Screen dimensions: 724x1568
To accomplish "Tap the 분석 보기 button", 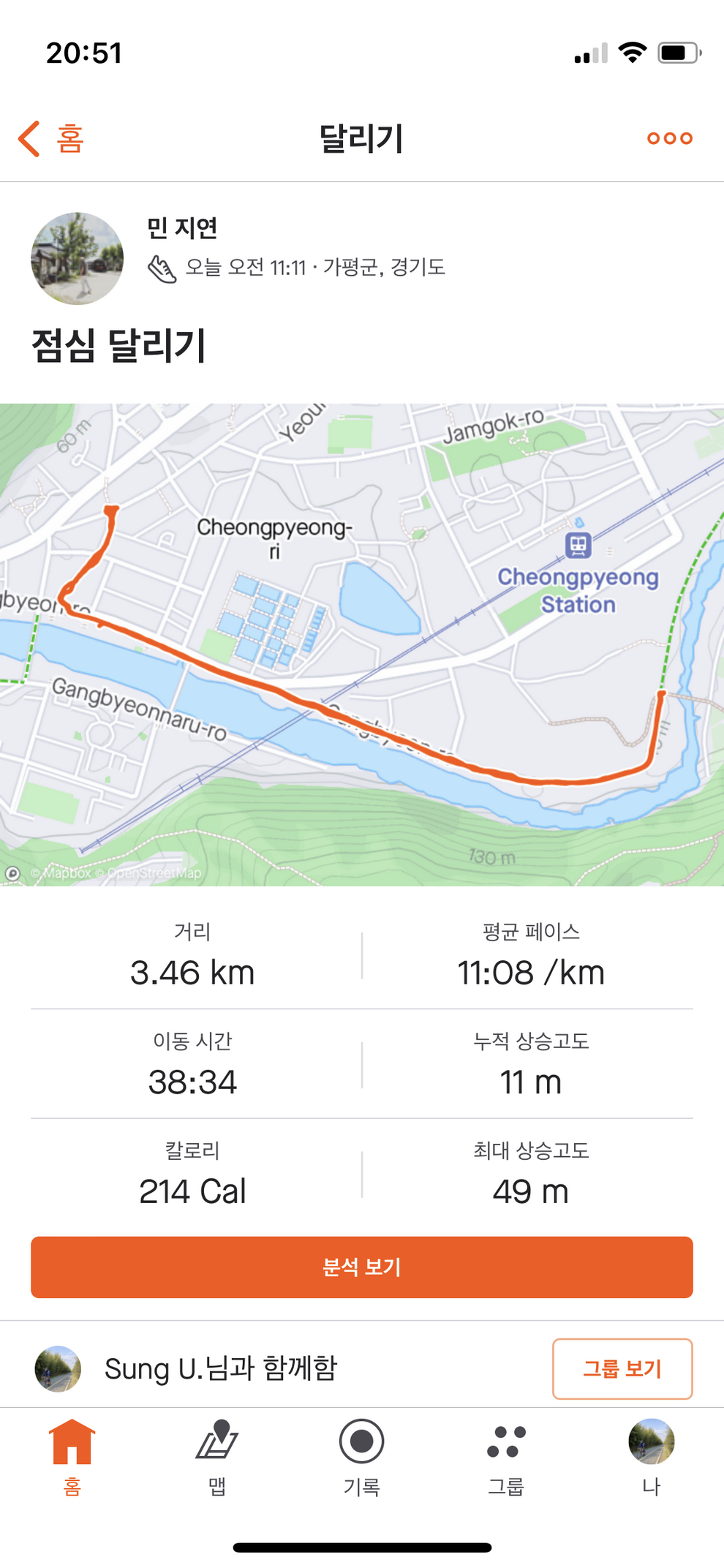I will [x=362, y=1267].
